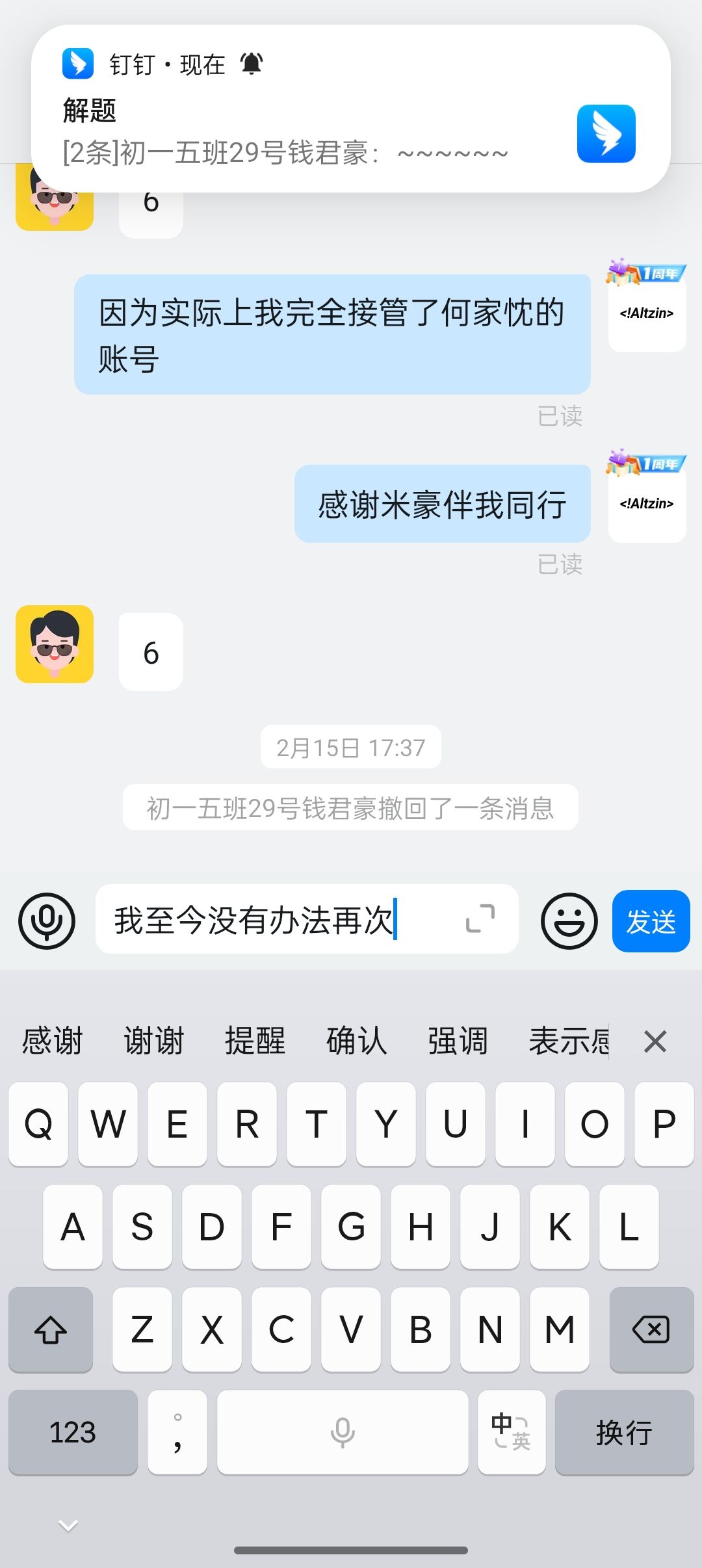Hide the keyboard with the down chevron
The width and height of the screenshot is (702, 1568).
click(68, 1525)
